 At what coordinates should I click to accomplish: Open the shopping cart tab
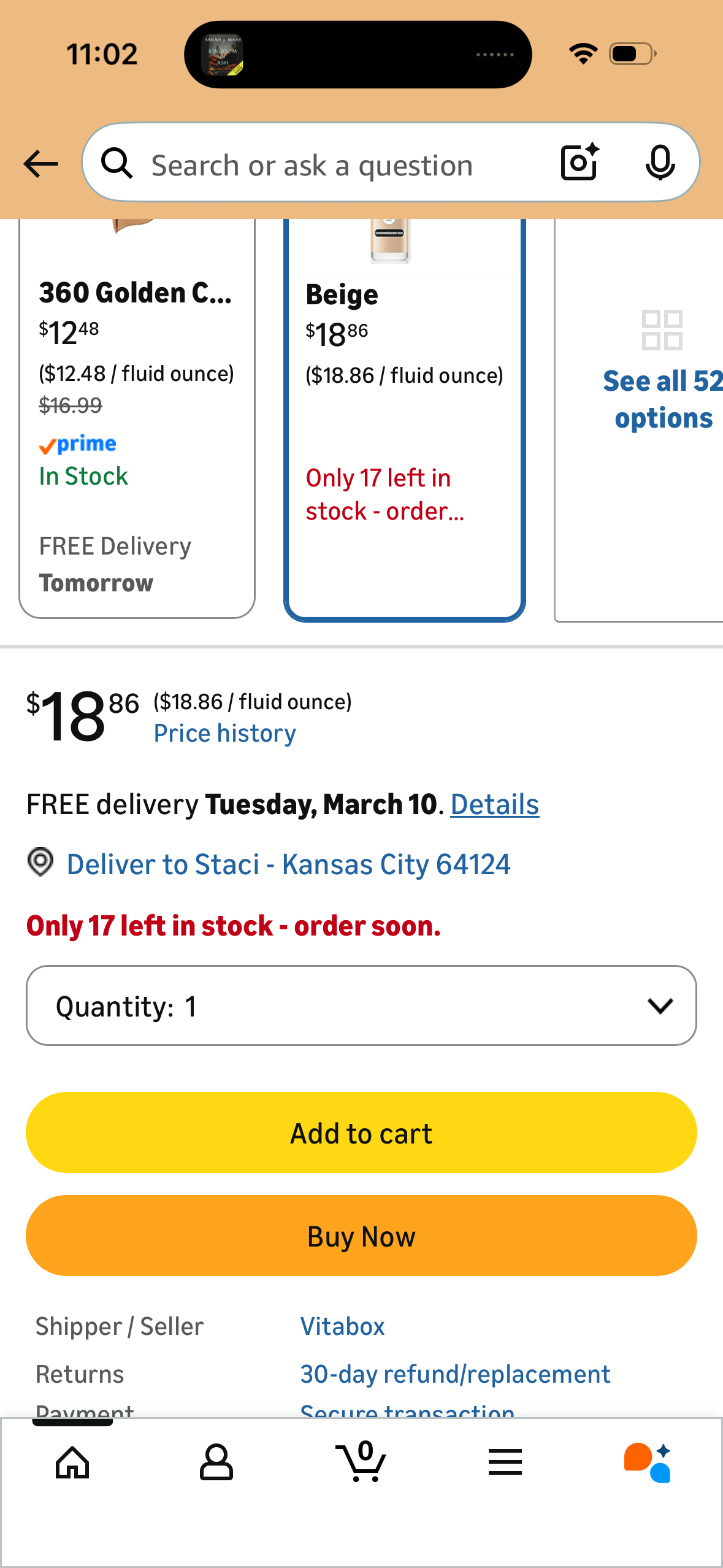tap(361, 1463)
